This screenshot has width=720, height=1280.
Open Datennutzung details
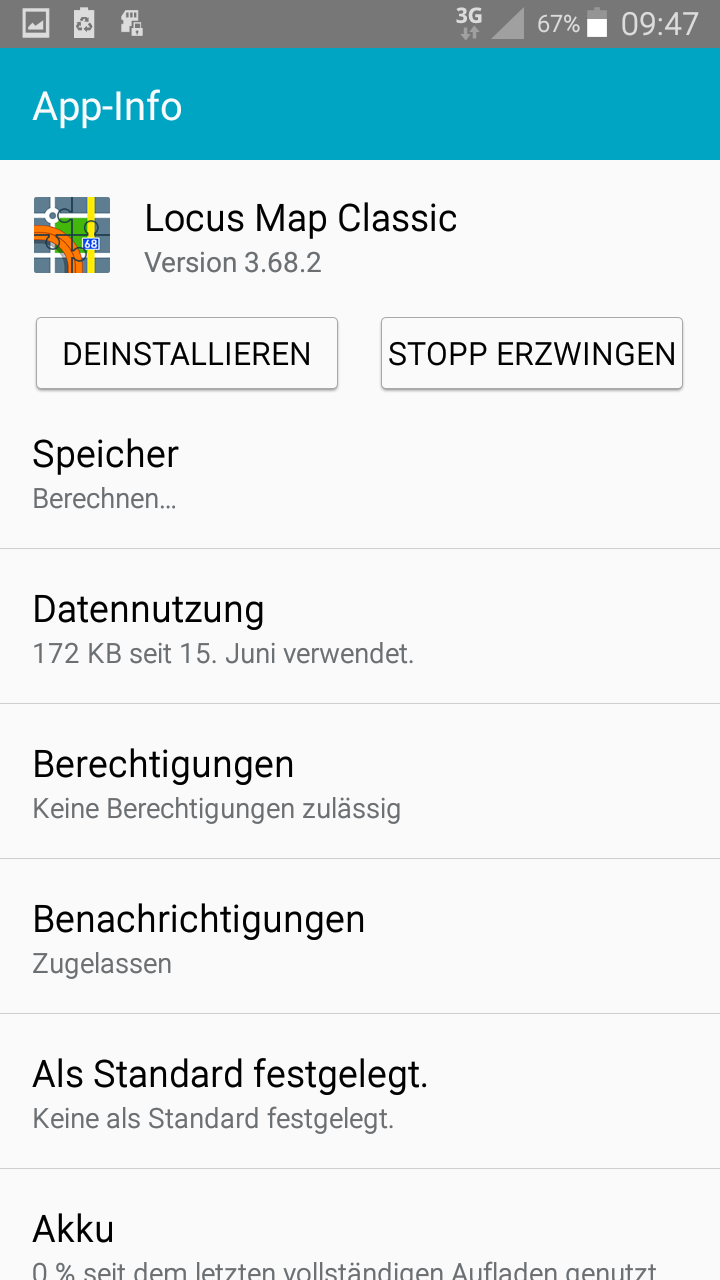[360, 628]
